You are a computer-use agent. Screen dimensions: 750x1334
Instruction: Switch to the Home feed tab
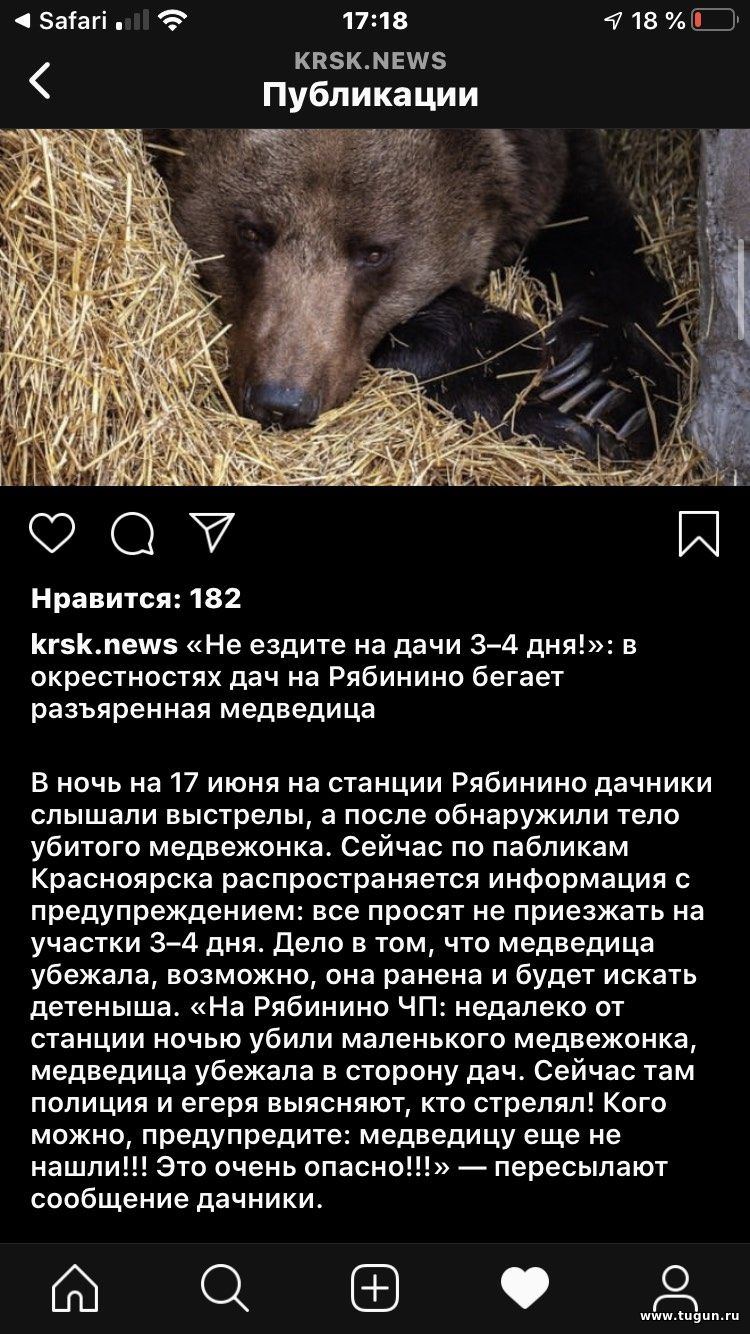click(x=75, y=1287)
